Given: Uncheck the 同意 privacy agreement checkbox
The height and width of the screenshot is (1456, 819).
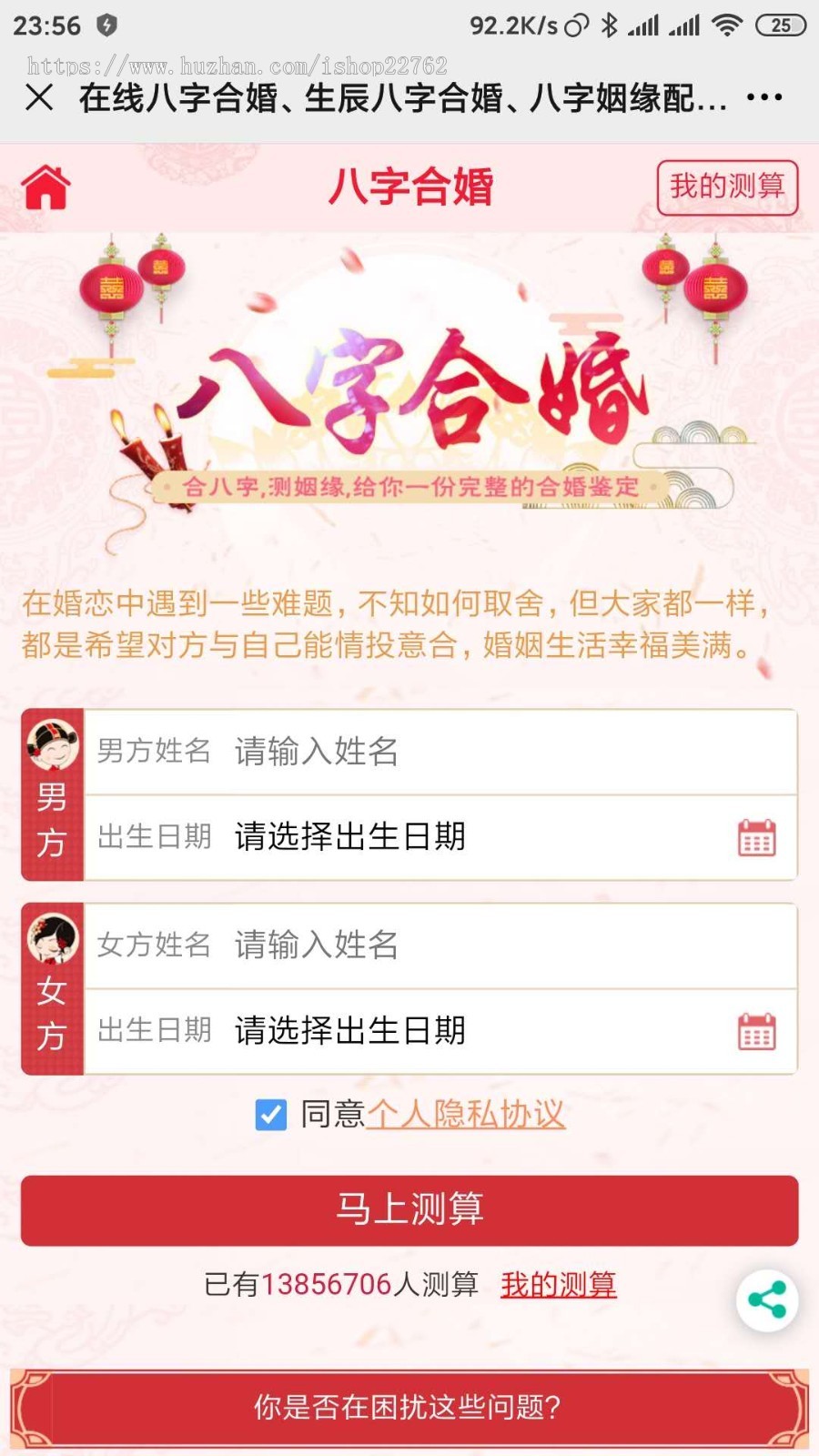Looking at the screenshot, I should 271,1115.
